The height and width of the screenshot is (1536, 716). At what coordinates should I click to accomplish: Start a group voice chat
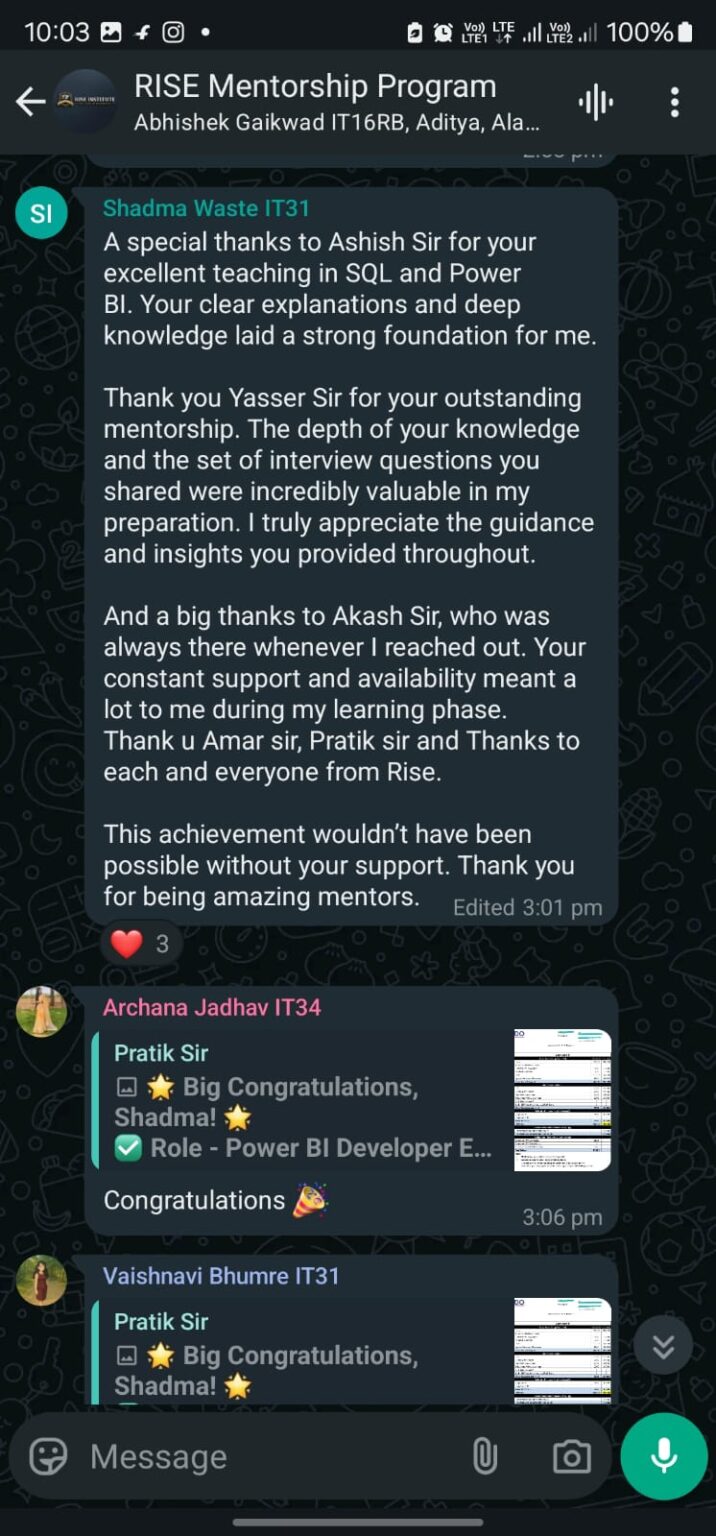596,102
